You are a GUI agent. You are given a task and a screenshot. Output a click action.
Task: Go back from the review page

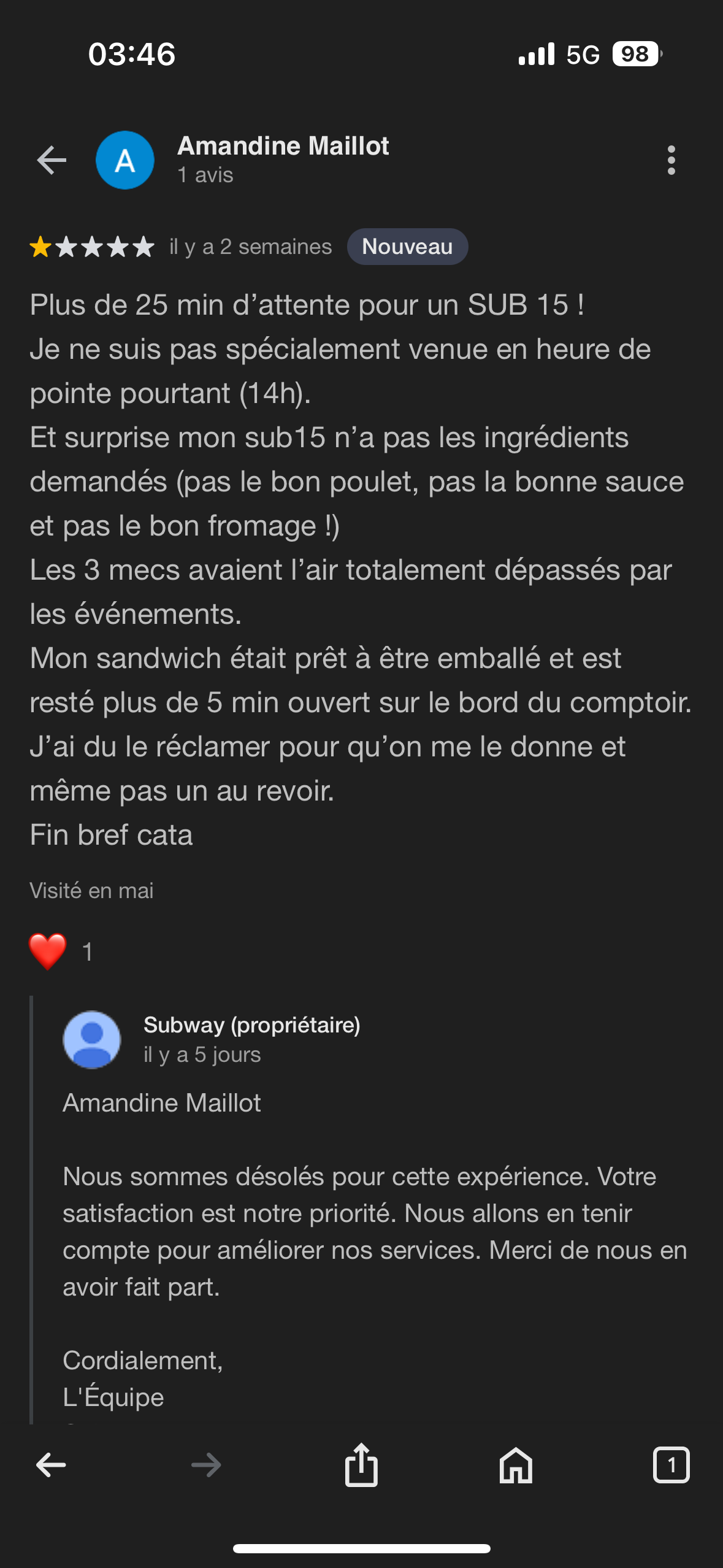coord(52,161)
